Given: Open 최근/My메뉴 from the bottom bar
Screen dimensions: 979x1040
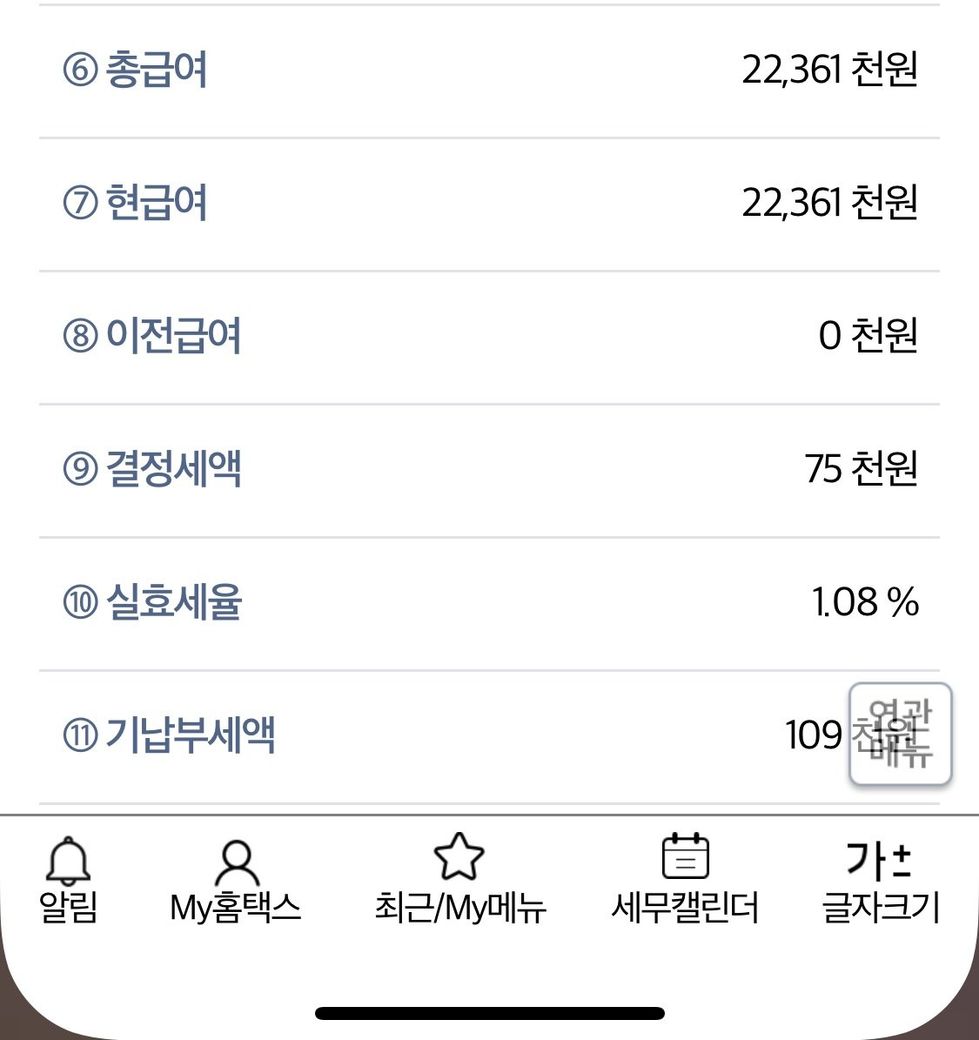Looking at the screenshot, I should pos(459,880).
